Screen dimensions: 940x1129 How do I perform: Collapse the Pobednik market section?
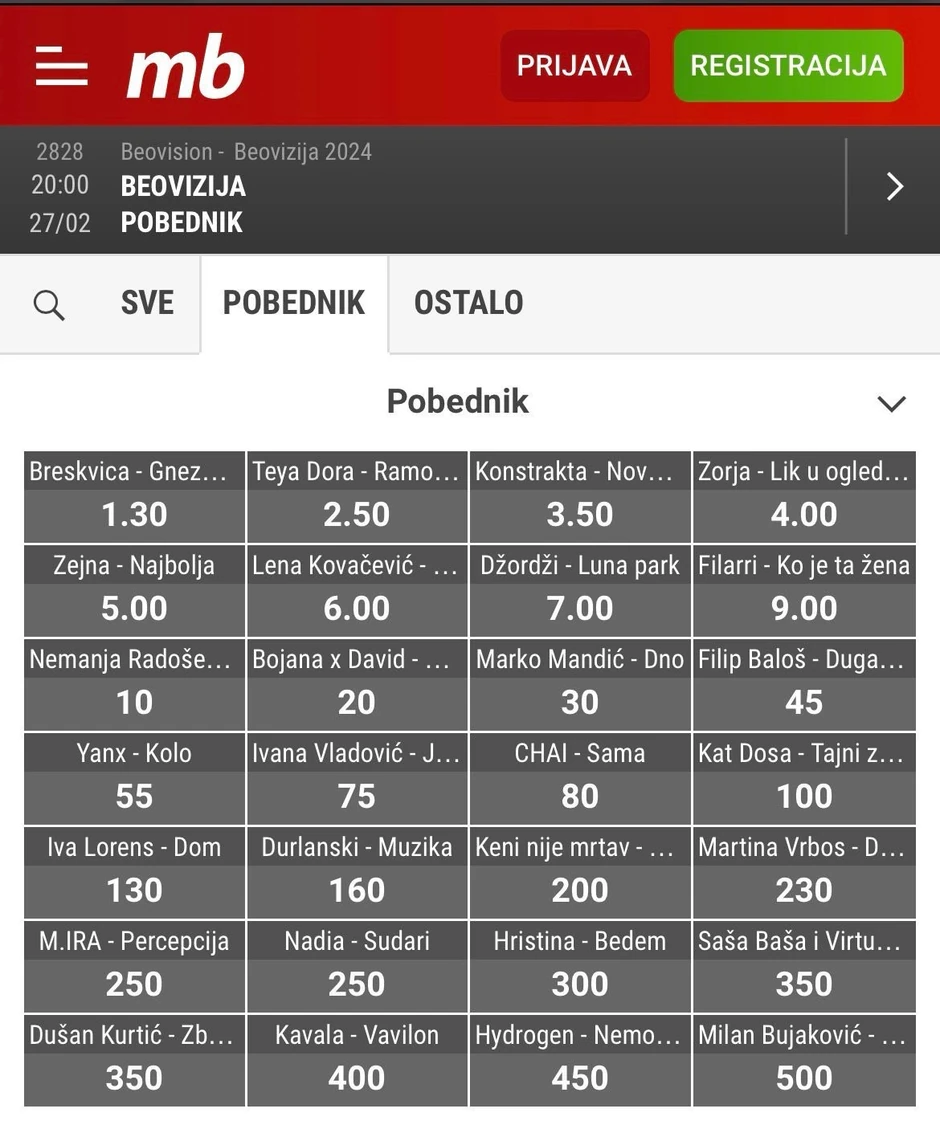tap(890, 401)
